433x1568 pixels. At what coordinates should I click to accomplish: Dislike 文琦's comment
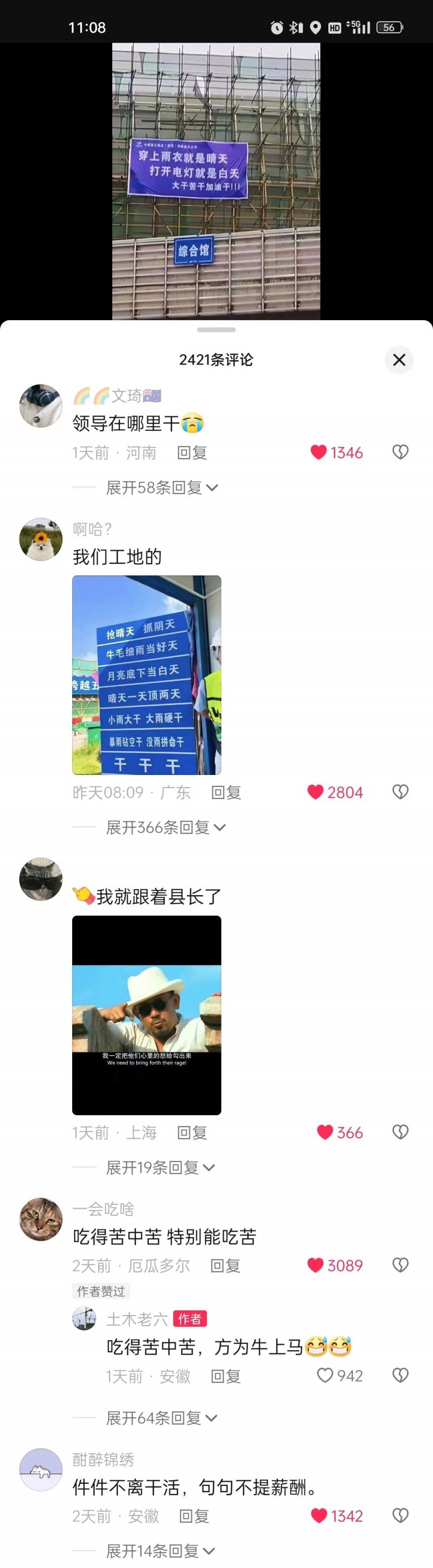(400, 452)
